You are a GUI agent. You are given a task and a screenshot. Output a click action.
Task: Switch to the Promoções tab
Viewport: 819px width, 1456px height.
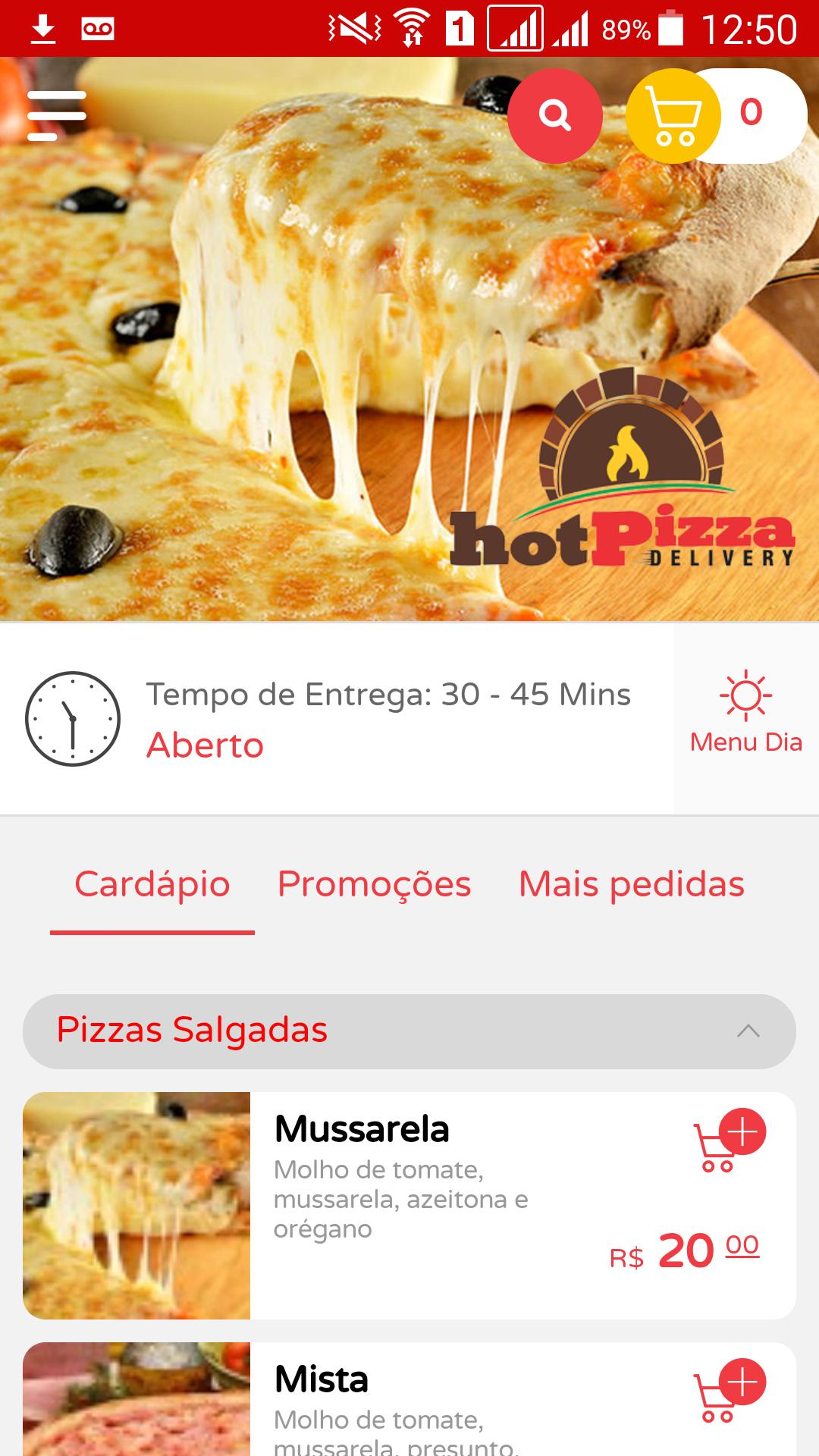tap(373, 883)
